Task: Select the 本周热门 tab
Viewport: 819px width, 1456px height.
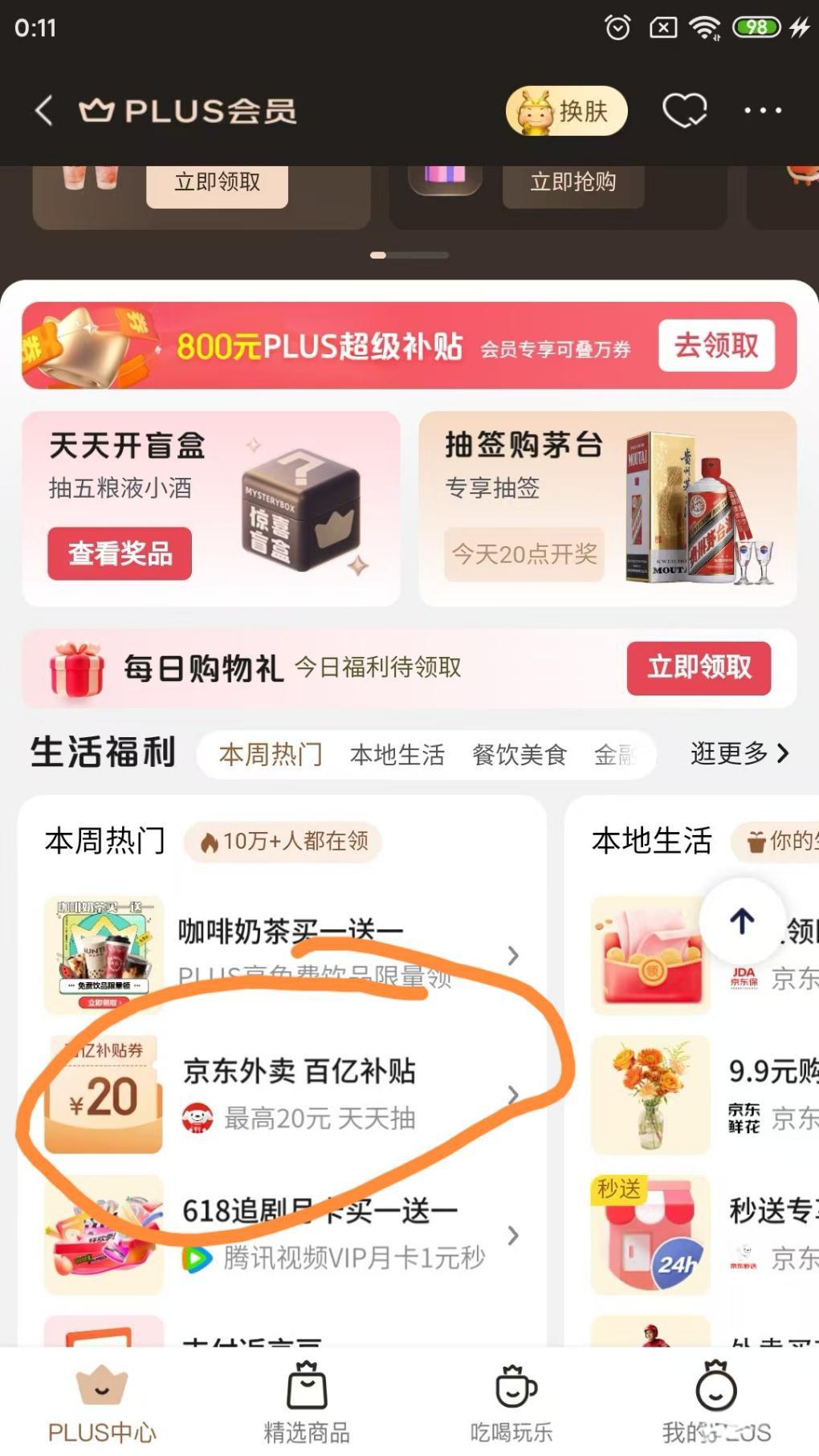Action: (x=271, y=754)
